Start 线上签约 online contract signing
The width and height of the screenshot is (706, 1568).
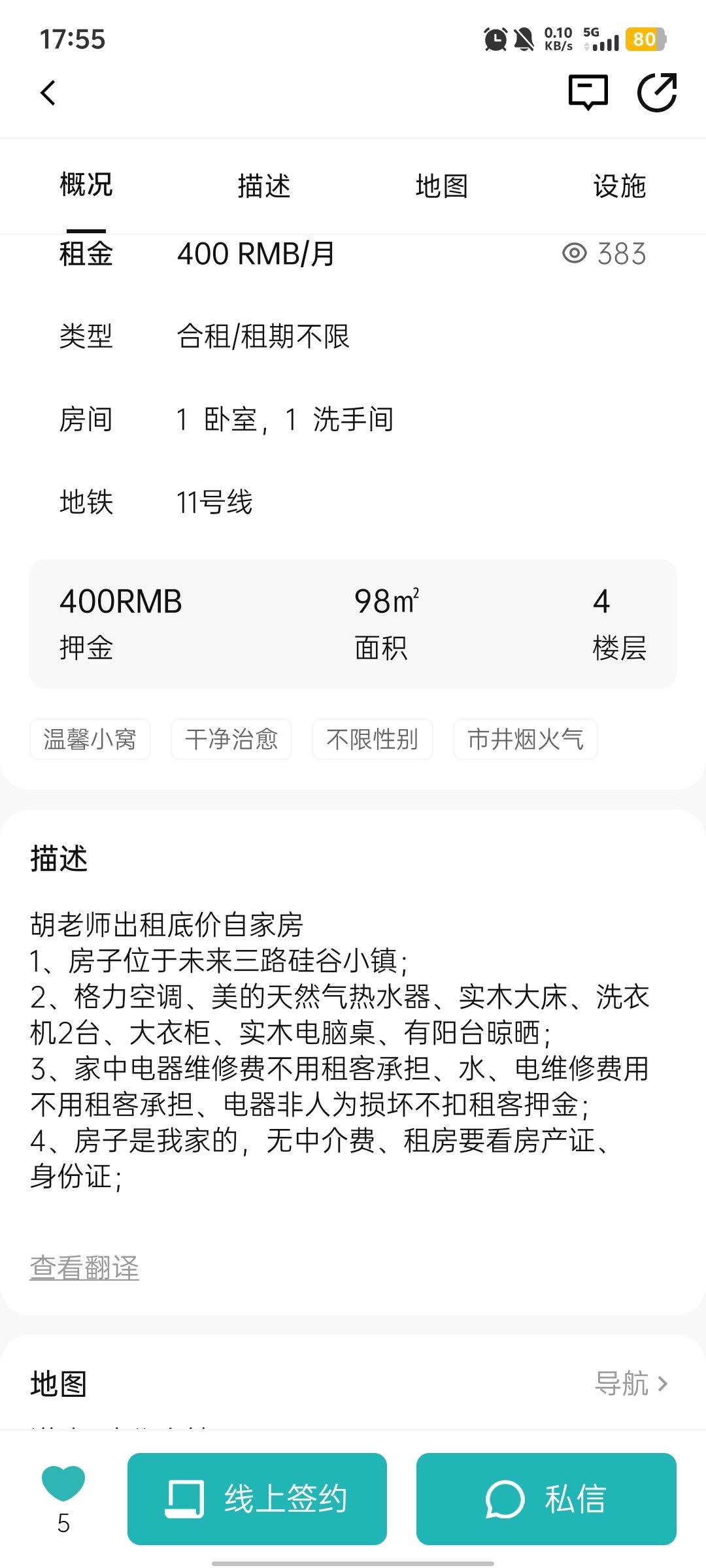[x=257, y=1499]
